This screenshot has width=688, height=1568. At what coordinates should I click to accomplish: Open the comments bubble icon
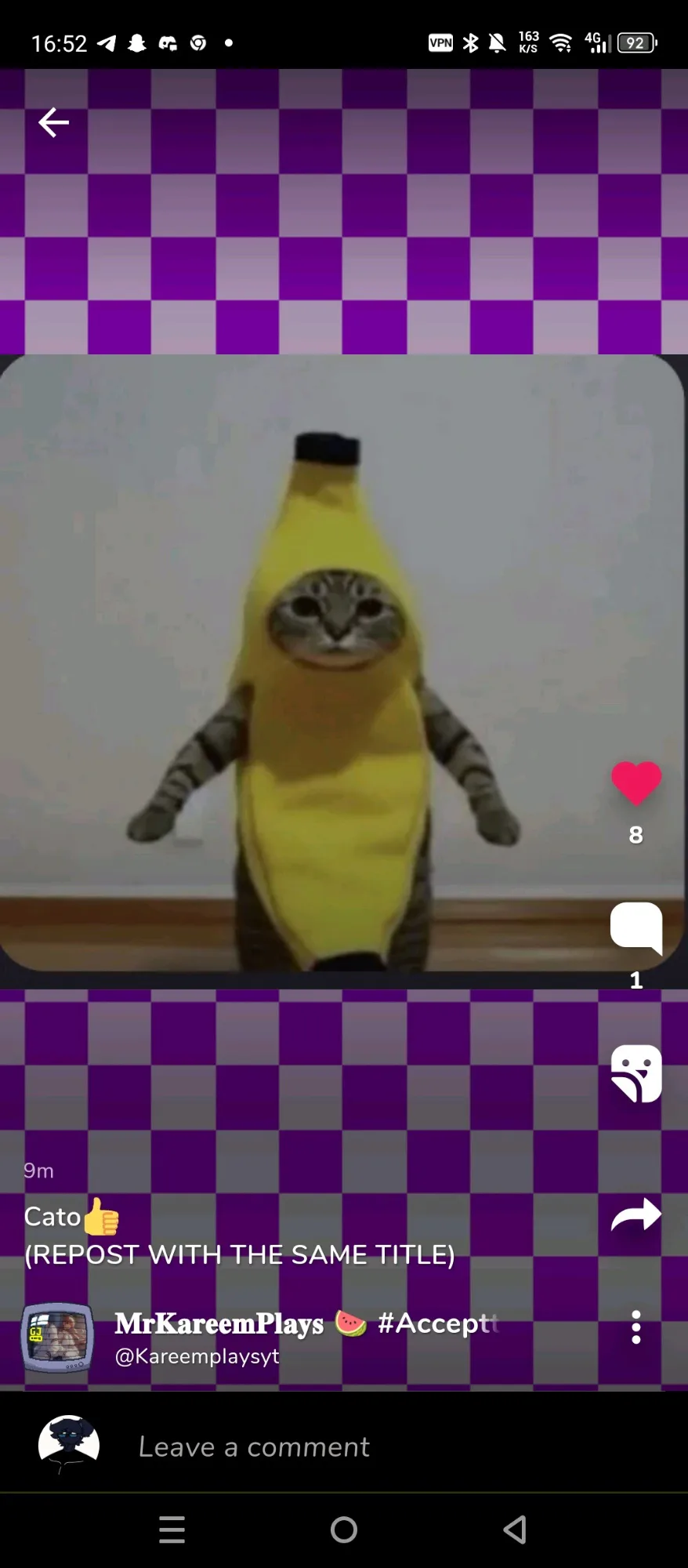coord(636,928)
